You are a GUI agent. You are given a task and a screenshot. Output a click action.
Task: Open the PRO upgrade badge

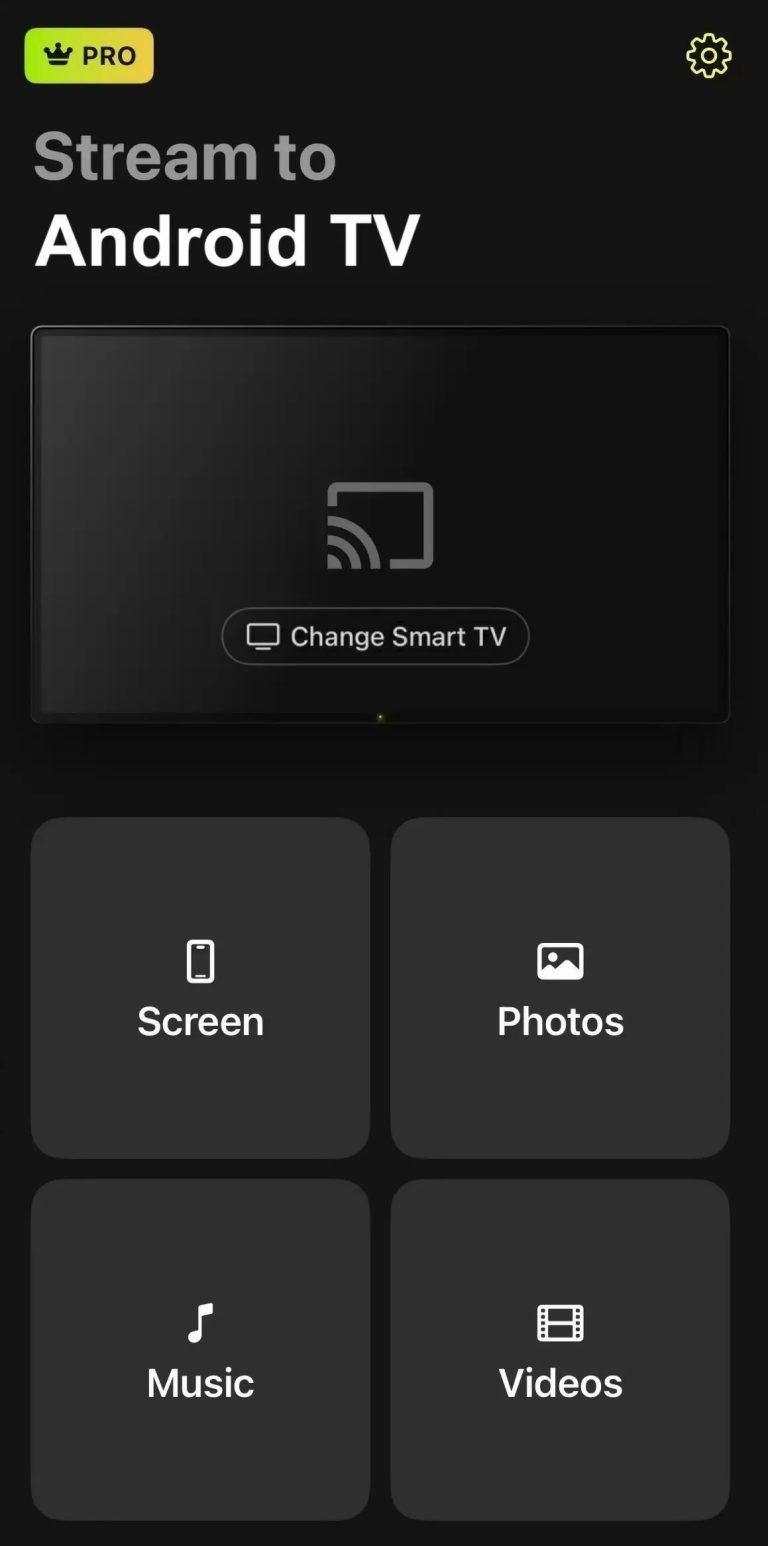(88, 55)
